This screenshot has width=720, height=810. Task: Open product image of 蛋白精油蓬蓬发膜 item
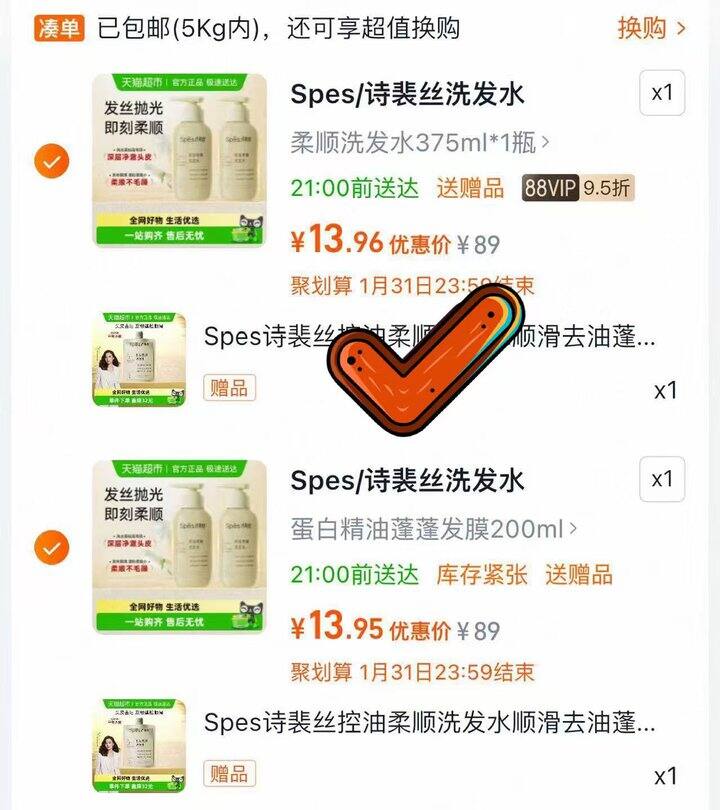pos(180,546)
